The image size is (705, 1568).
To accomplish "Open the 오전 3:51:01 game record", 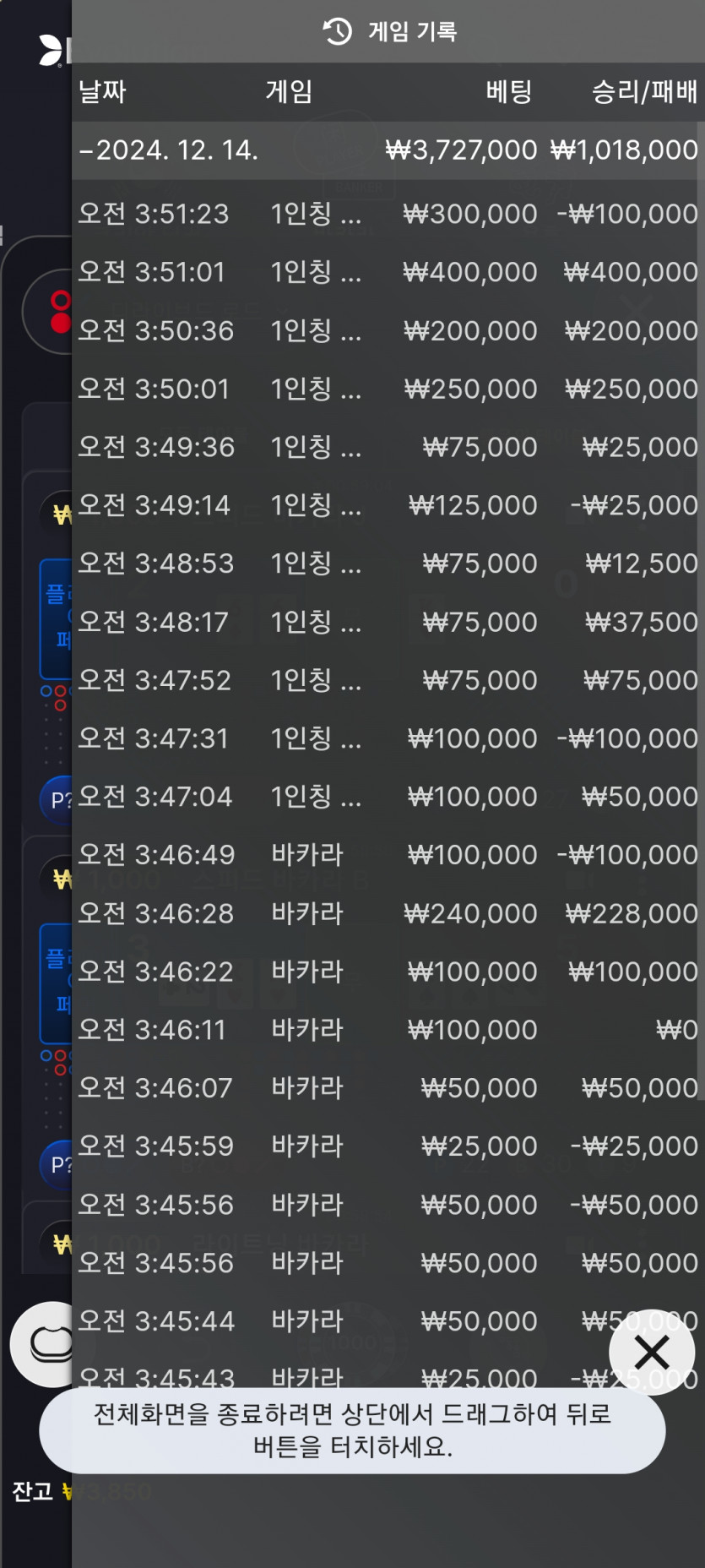I will point(388,272).
